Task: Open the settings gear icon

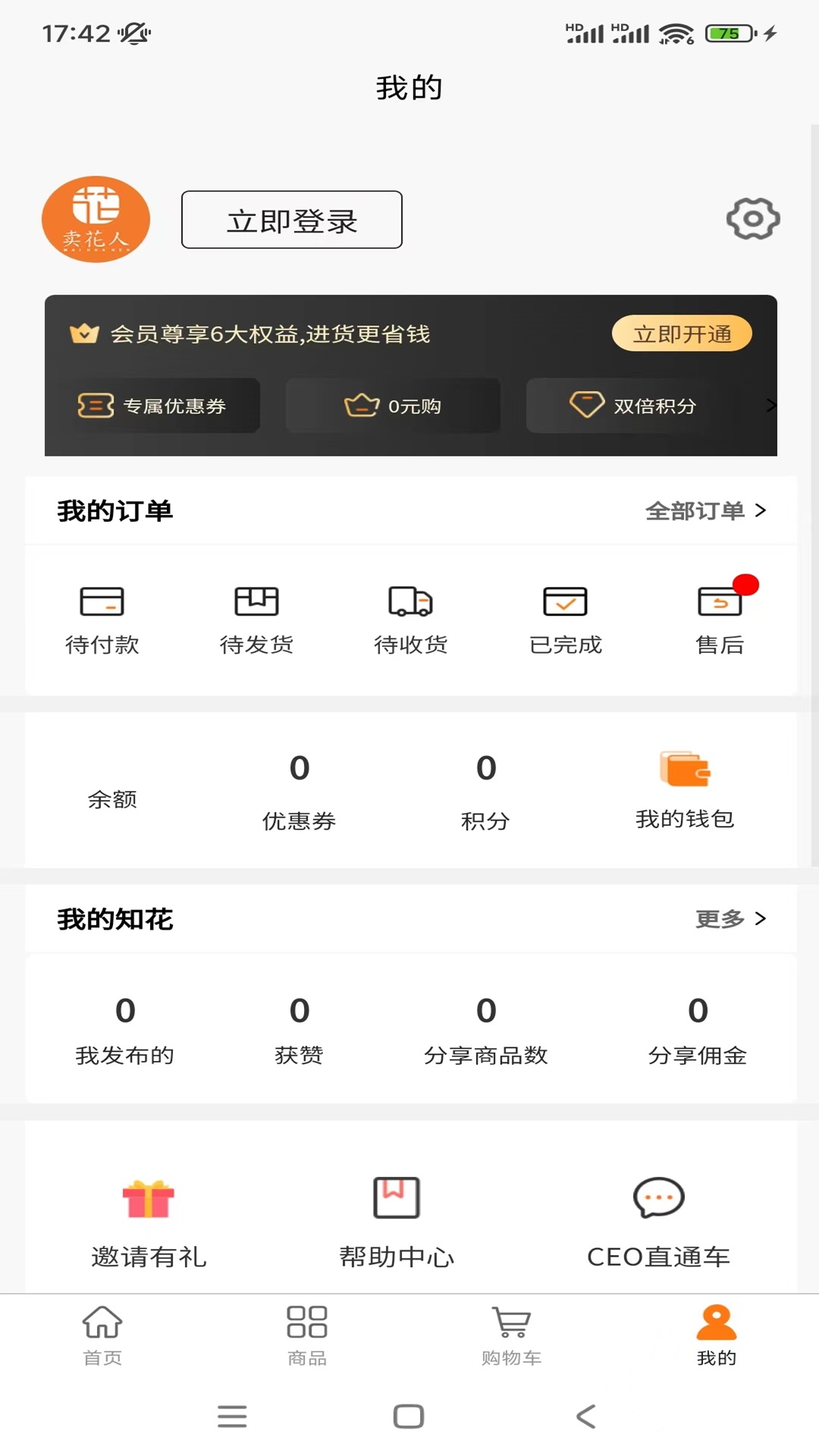Action: pyautogui.click(x=753, y=219)
